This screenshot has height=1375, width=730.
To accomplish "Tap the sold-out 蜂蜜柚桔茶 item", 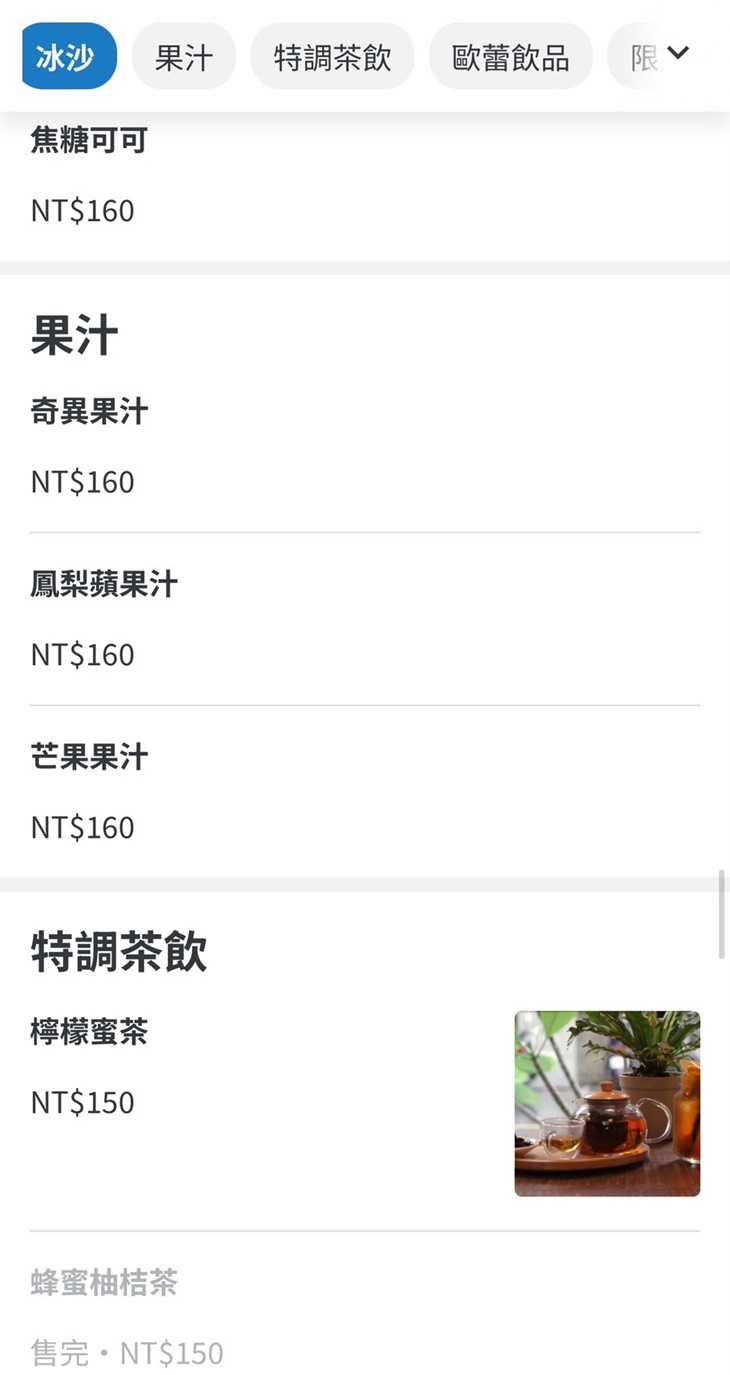I will [x=104, y=1285].
